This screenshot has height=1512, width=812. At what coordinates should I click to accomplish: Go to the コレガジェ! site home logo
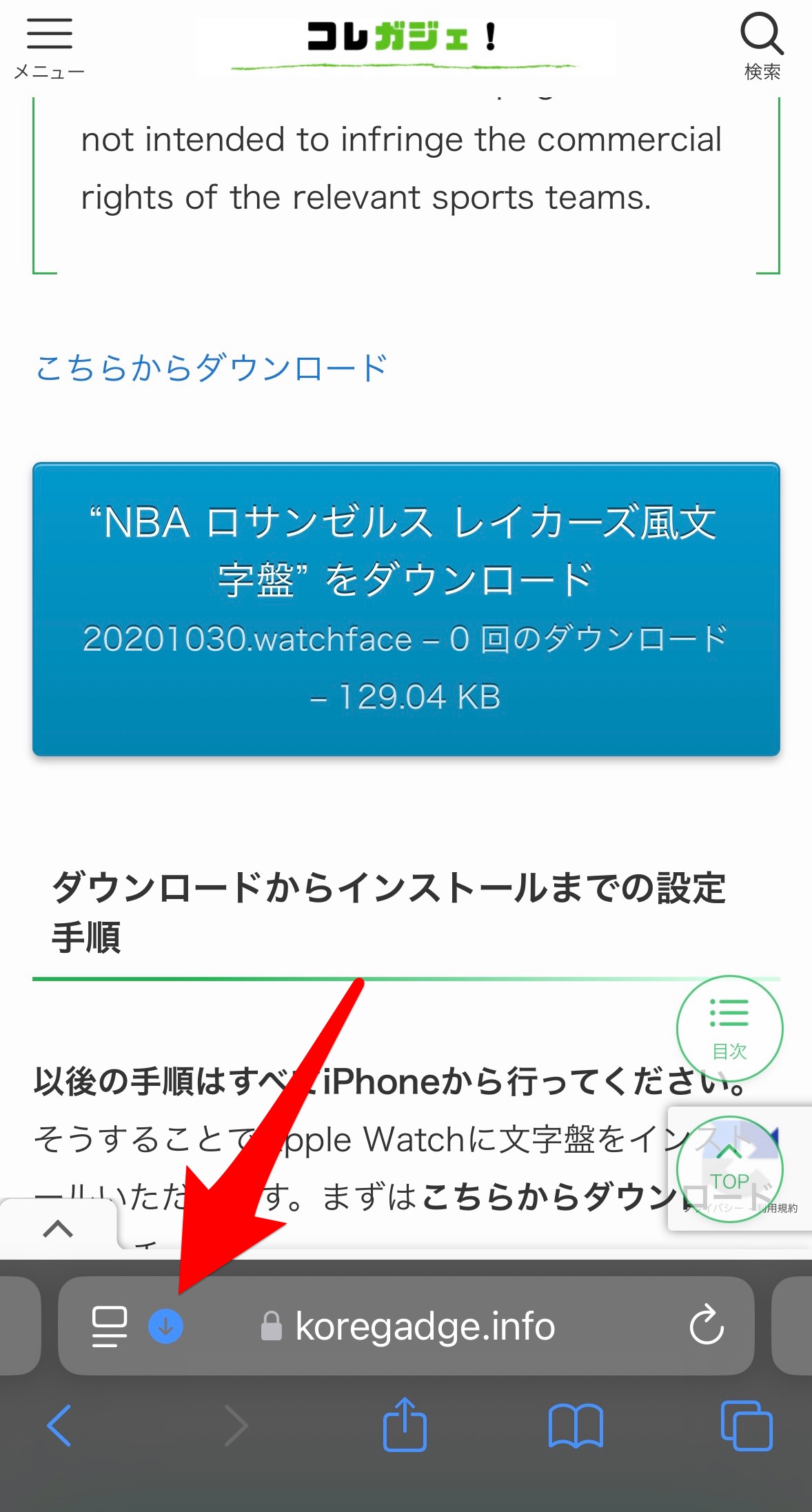click(405, 40)
